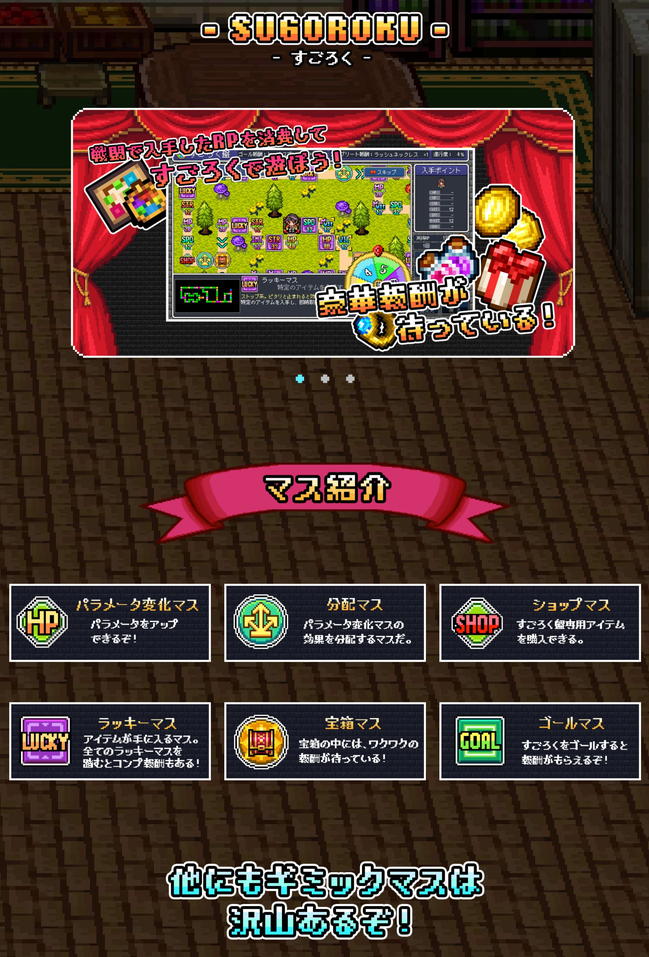649x957 pixels.
Task: Jump to the third carousel slide dot
Action: coord(350,379)
